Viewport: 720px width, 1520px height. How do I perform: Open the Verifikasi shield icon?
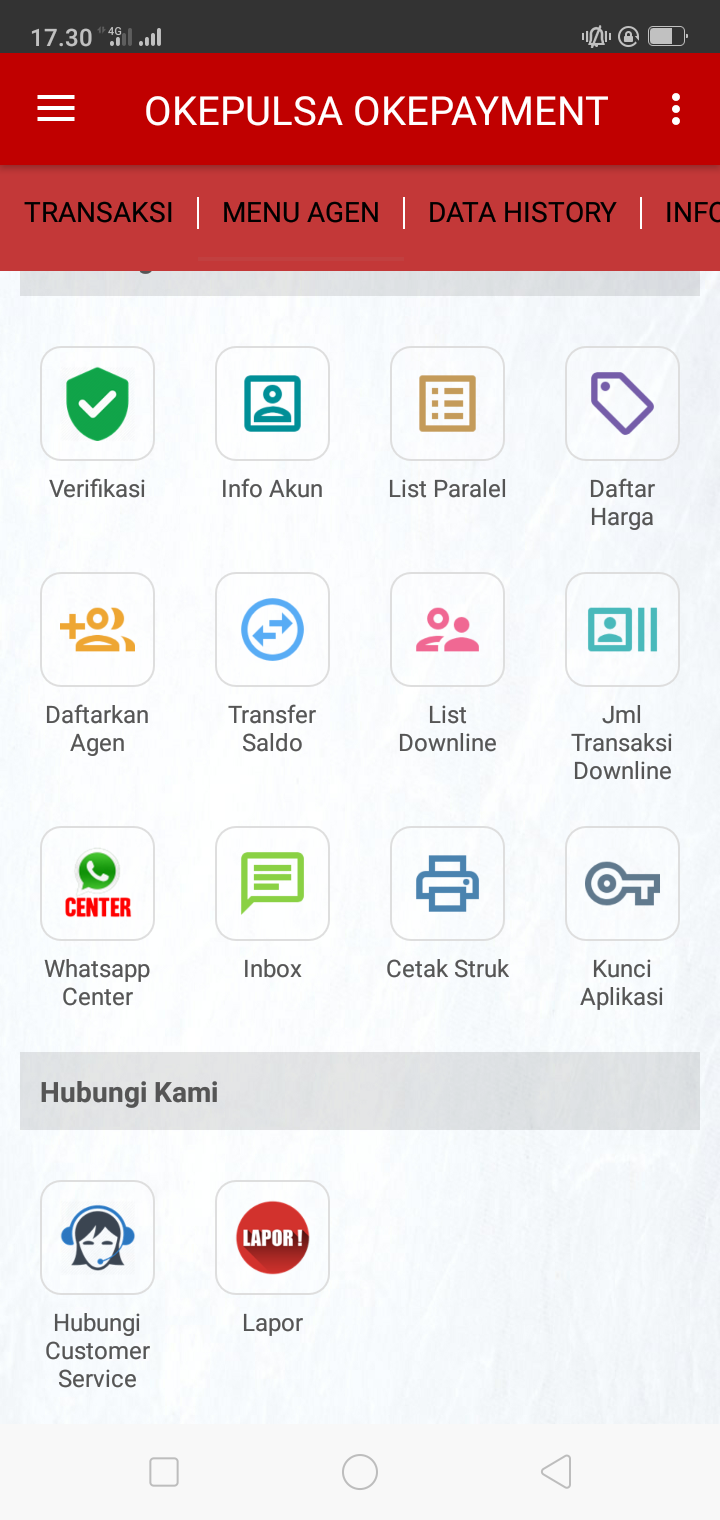97,403
